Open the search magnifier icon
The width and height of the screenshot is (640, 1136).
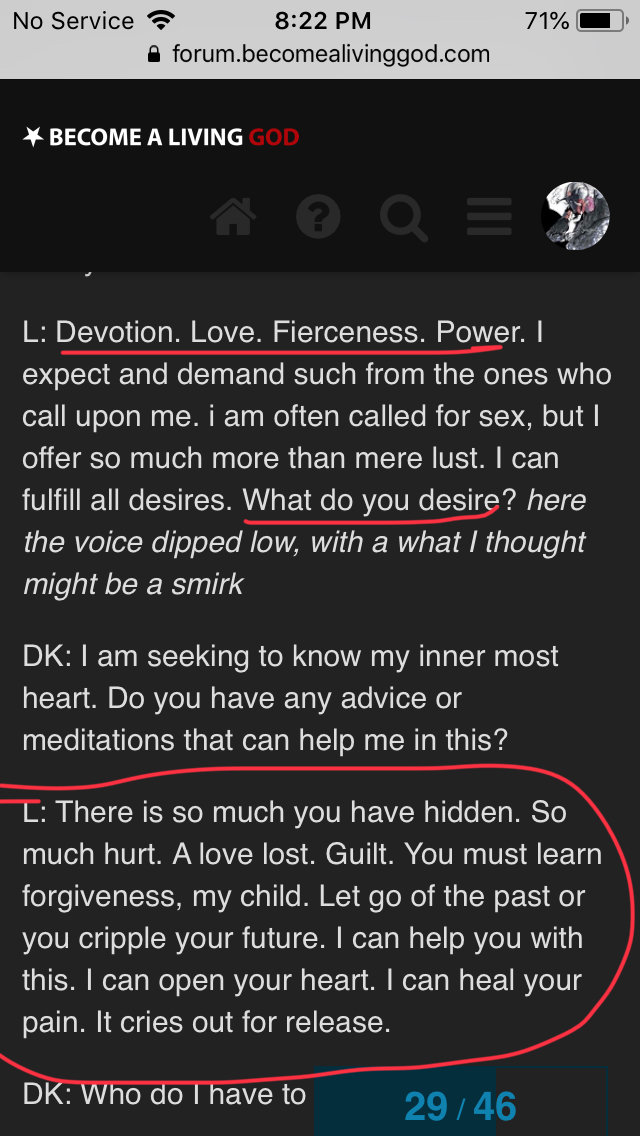pos(404,217)
